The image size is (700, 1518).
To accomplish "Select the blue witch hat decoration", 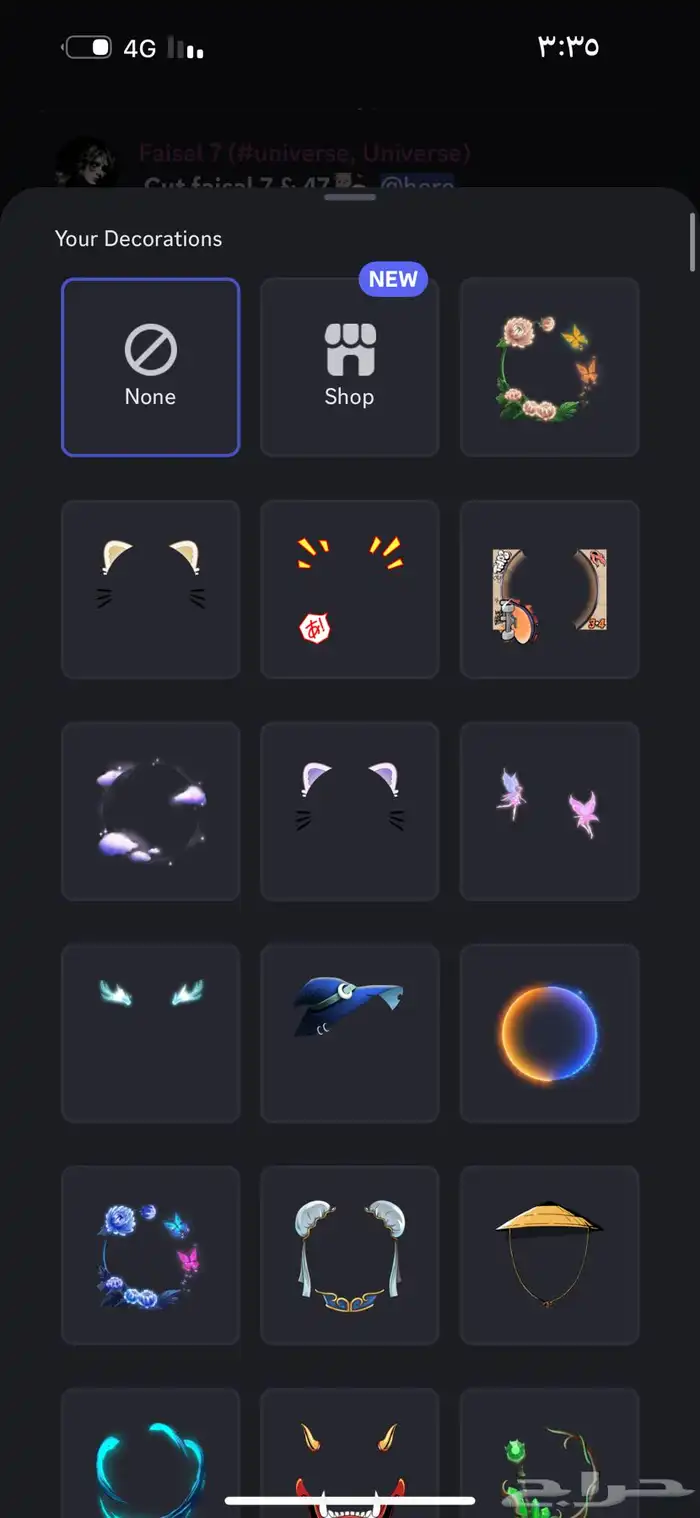I will (x=349, y=1033).
